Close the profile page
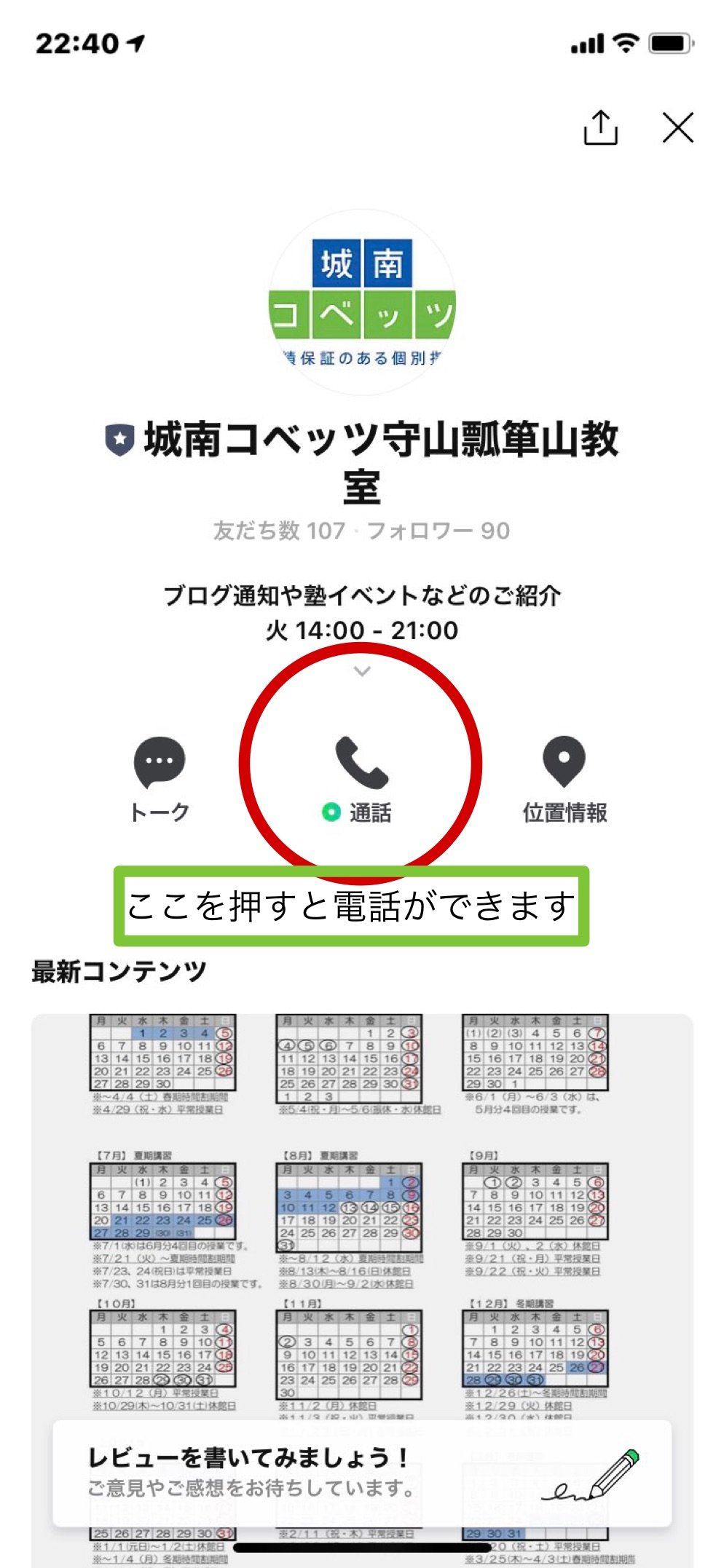This screenshot has height=1568, width=724. point(678,128)
